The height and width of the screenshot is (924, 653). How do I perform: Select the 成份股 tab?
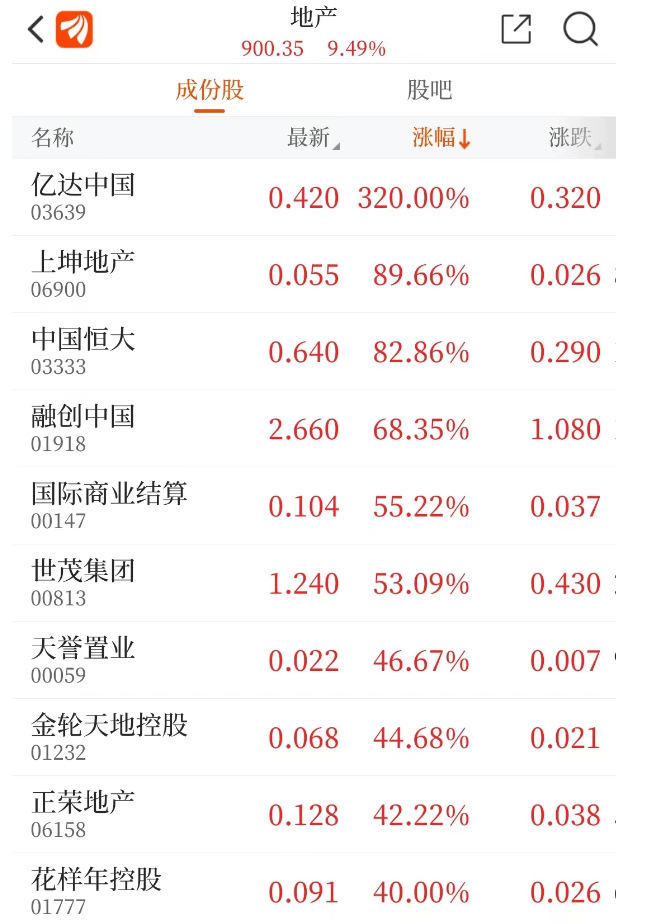click(210, 90)
